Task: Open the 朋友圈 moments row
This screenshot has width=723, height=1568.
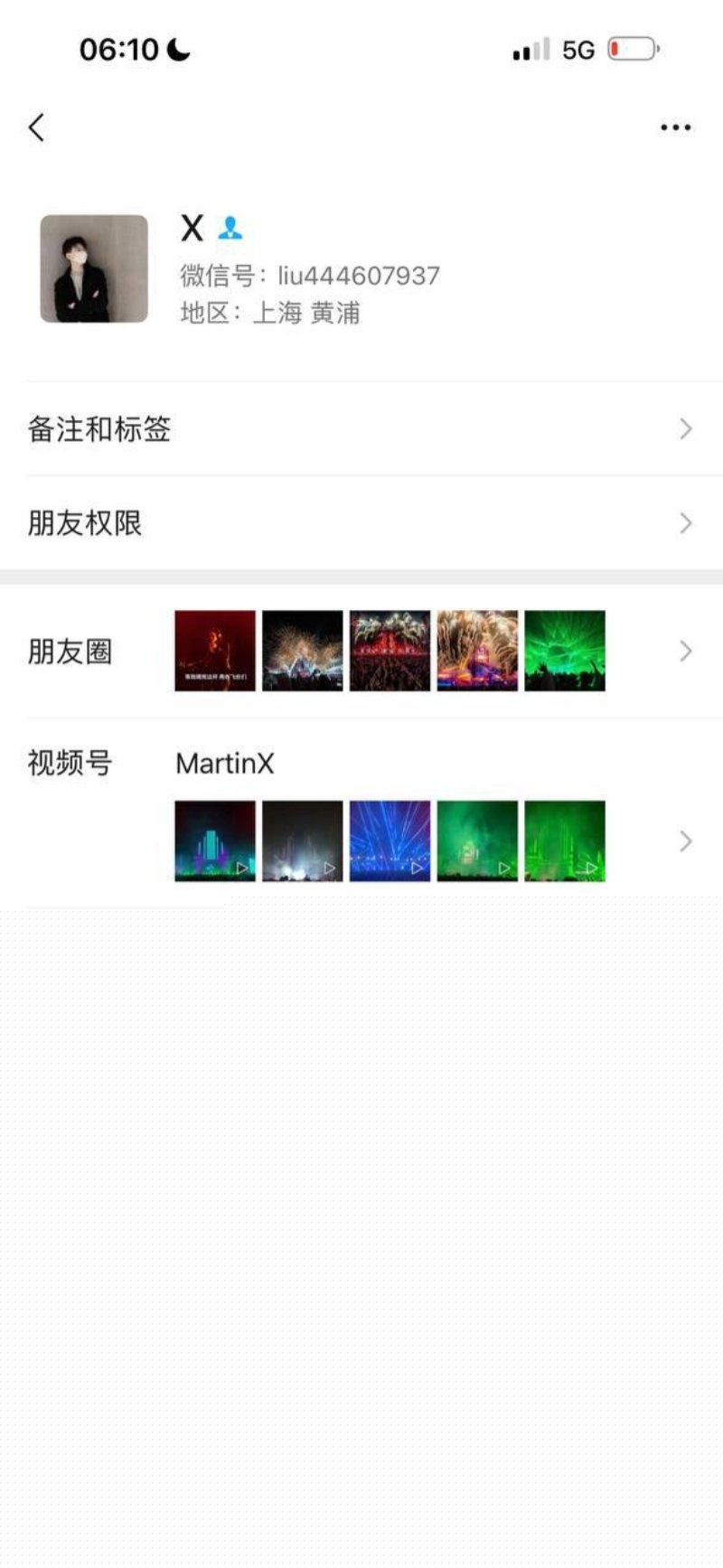Action: click(x=361, y=652)
